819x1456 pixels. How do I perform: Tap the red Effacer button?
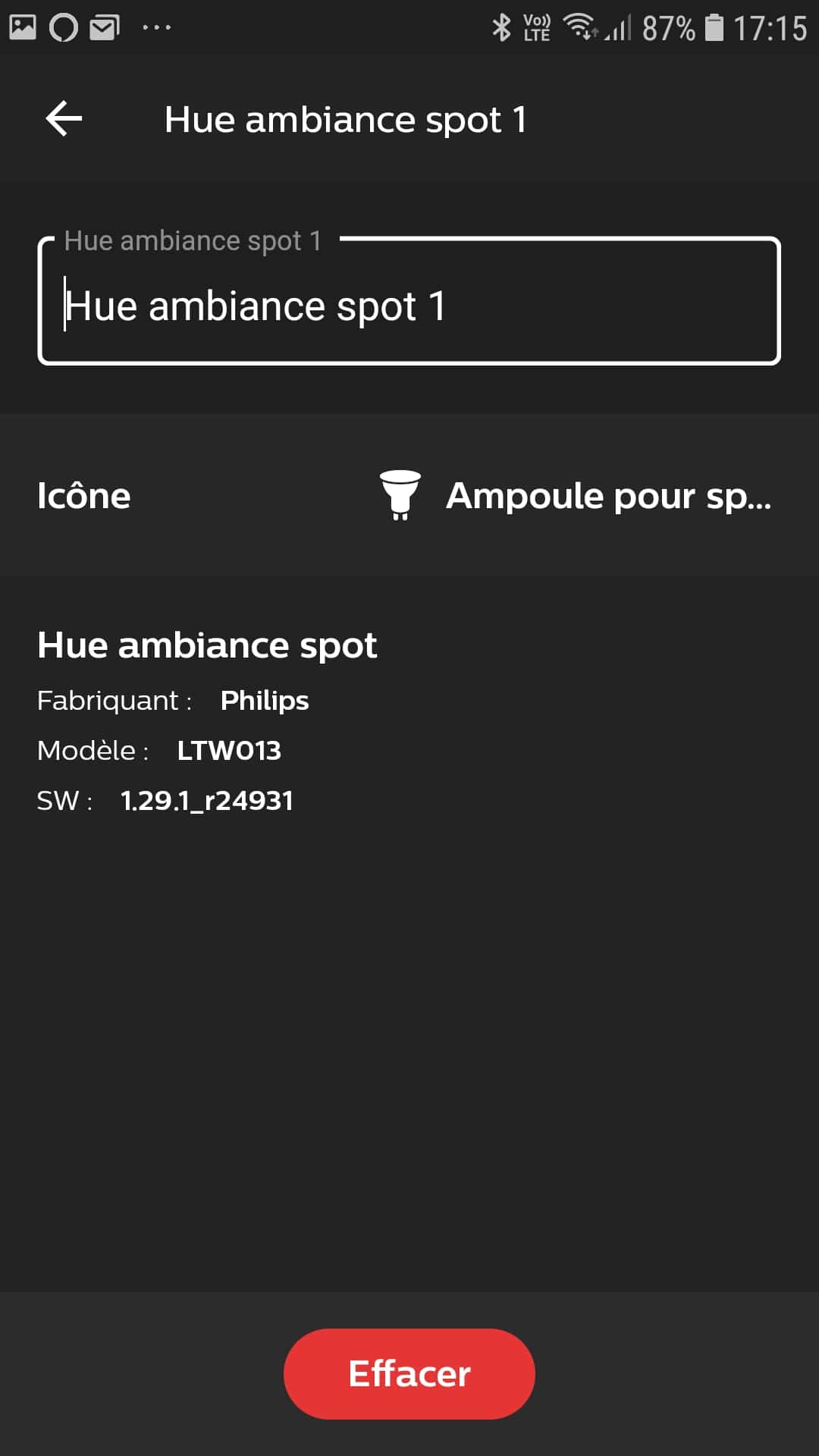tap(409, 1373)
